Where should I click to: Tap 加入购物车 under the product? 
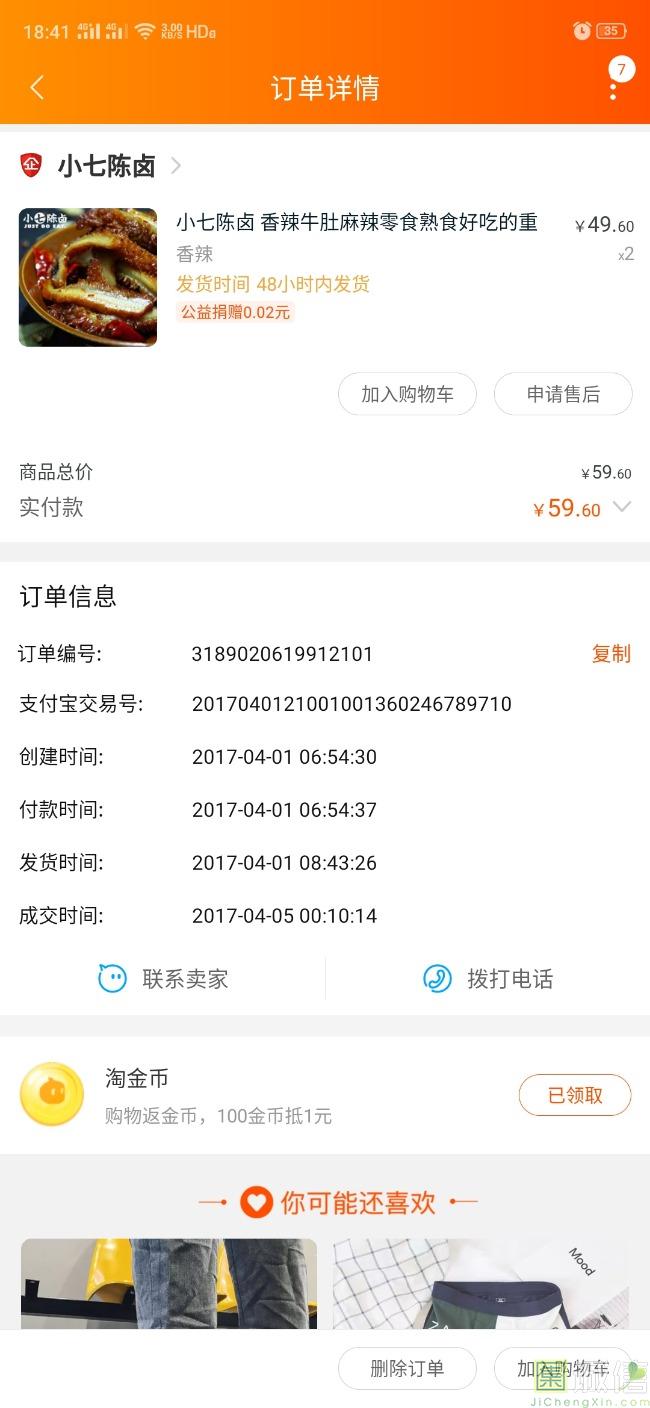(x=407, y=394)
